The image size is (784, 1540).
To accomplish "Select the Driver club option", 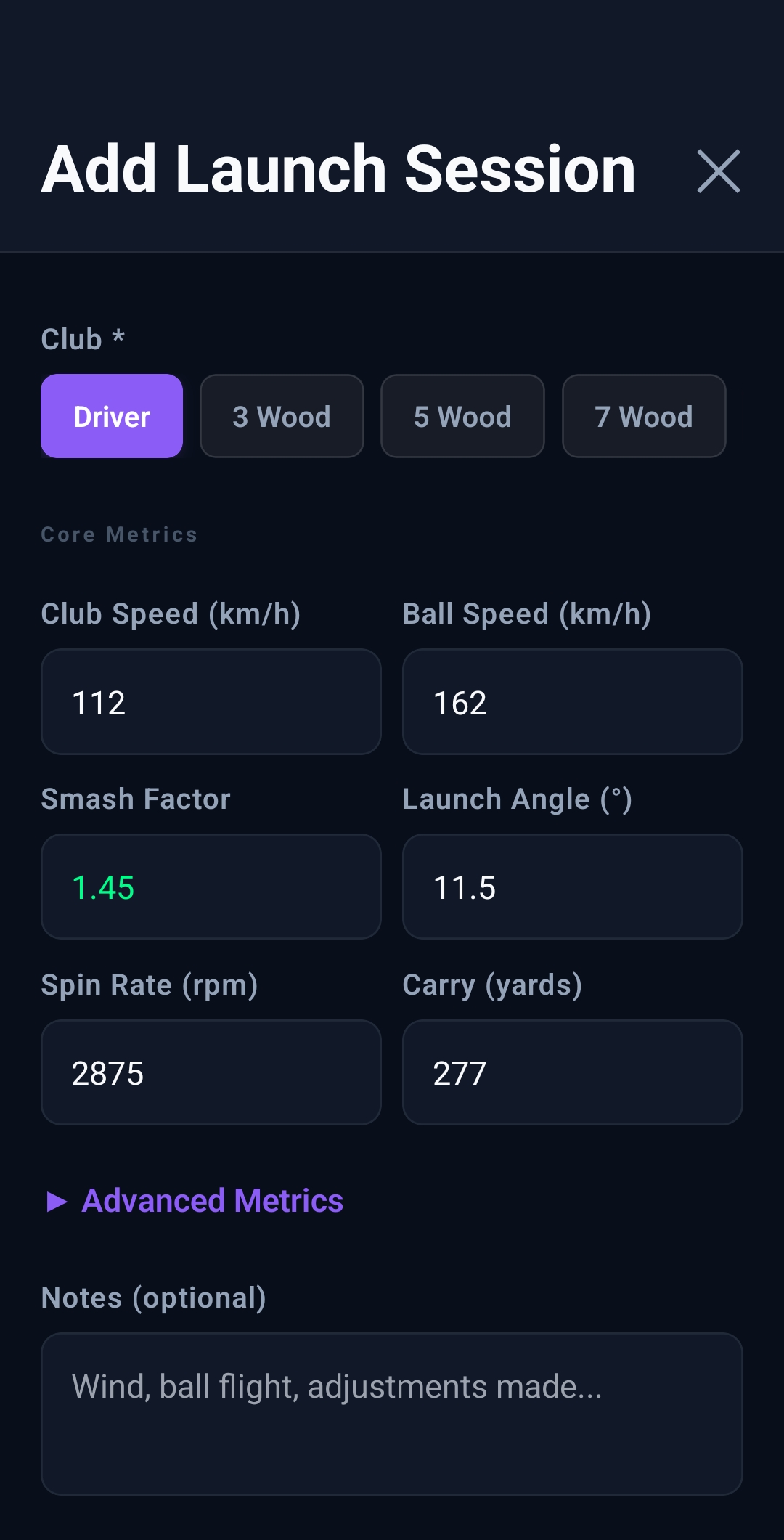I will [x=112, y=416].
